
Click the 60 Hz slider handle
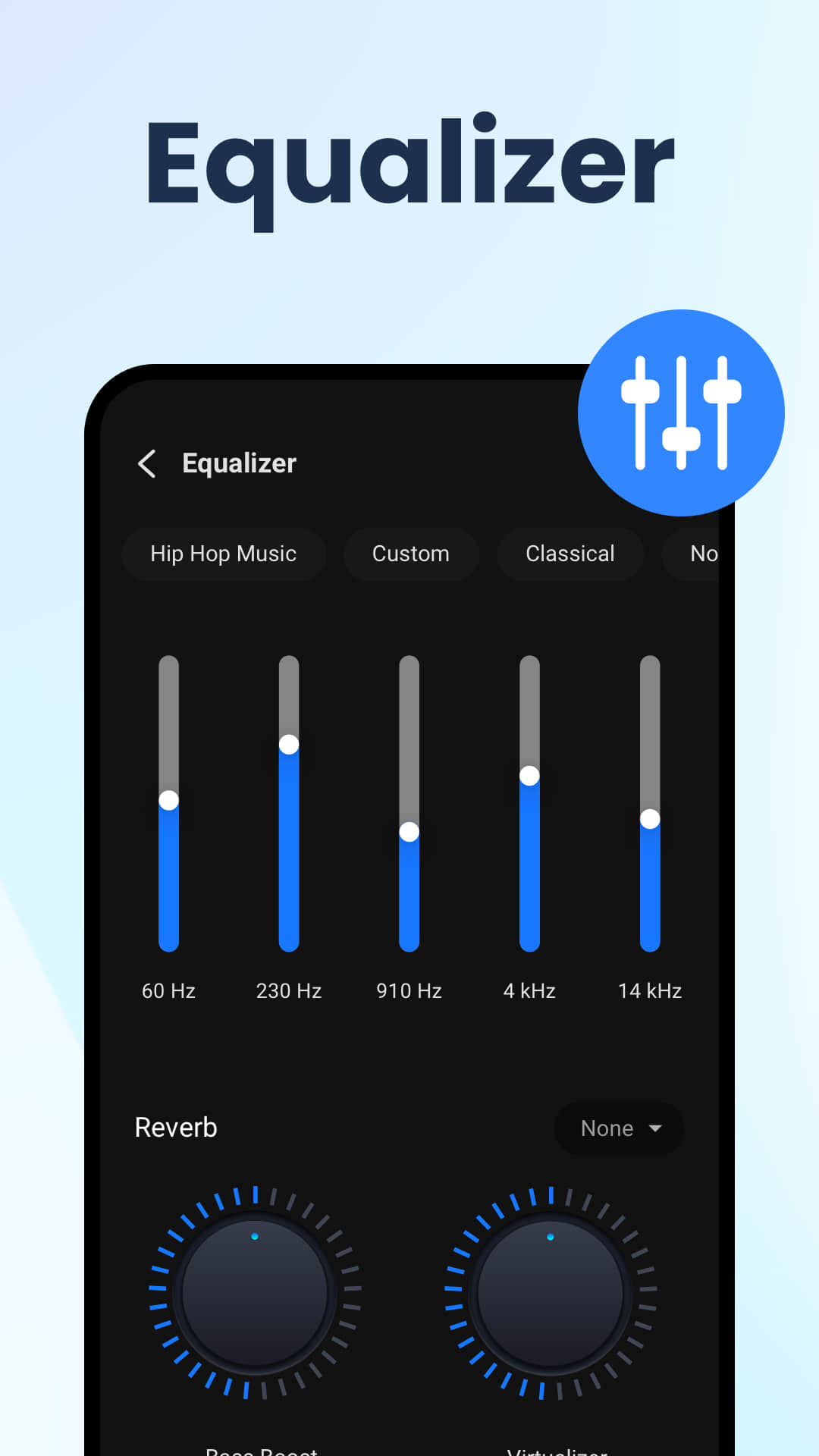tap(168, 800)
